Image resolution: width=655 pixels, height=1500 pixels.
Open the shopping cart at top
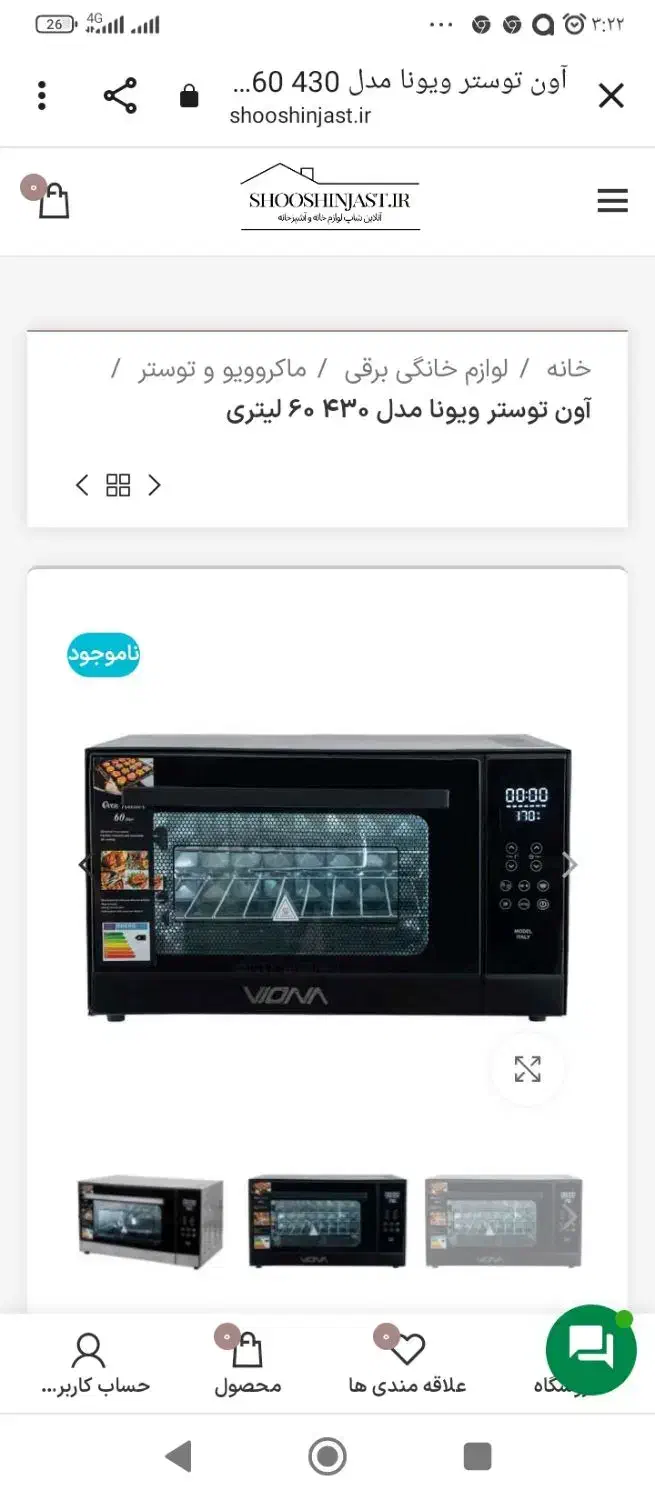tap(53, 200)
